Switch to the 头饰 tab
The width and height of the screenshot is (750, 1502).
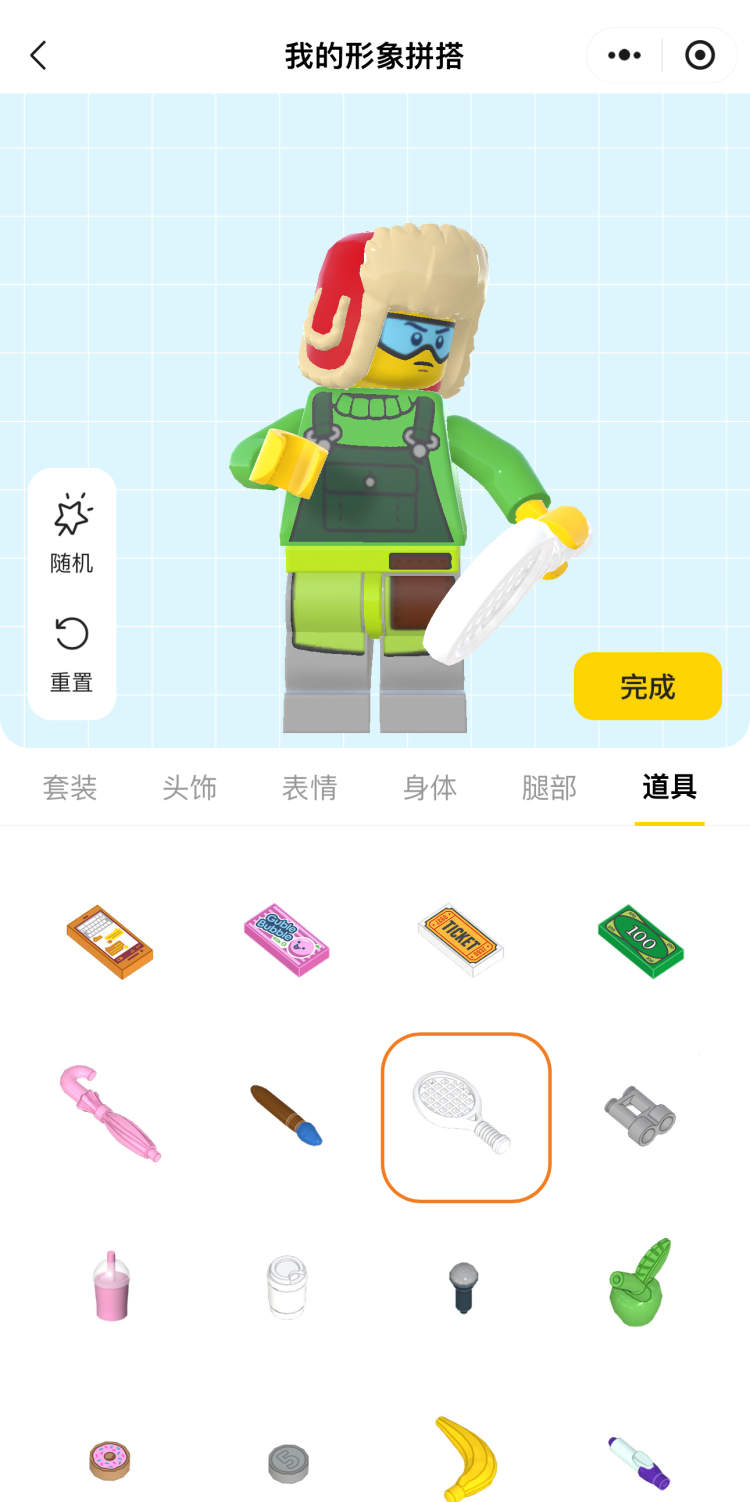click(190, 788)
